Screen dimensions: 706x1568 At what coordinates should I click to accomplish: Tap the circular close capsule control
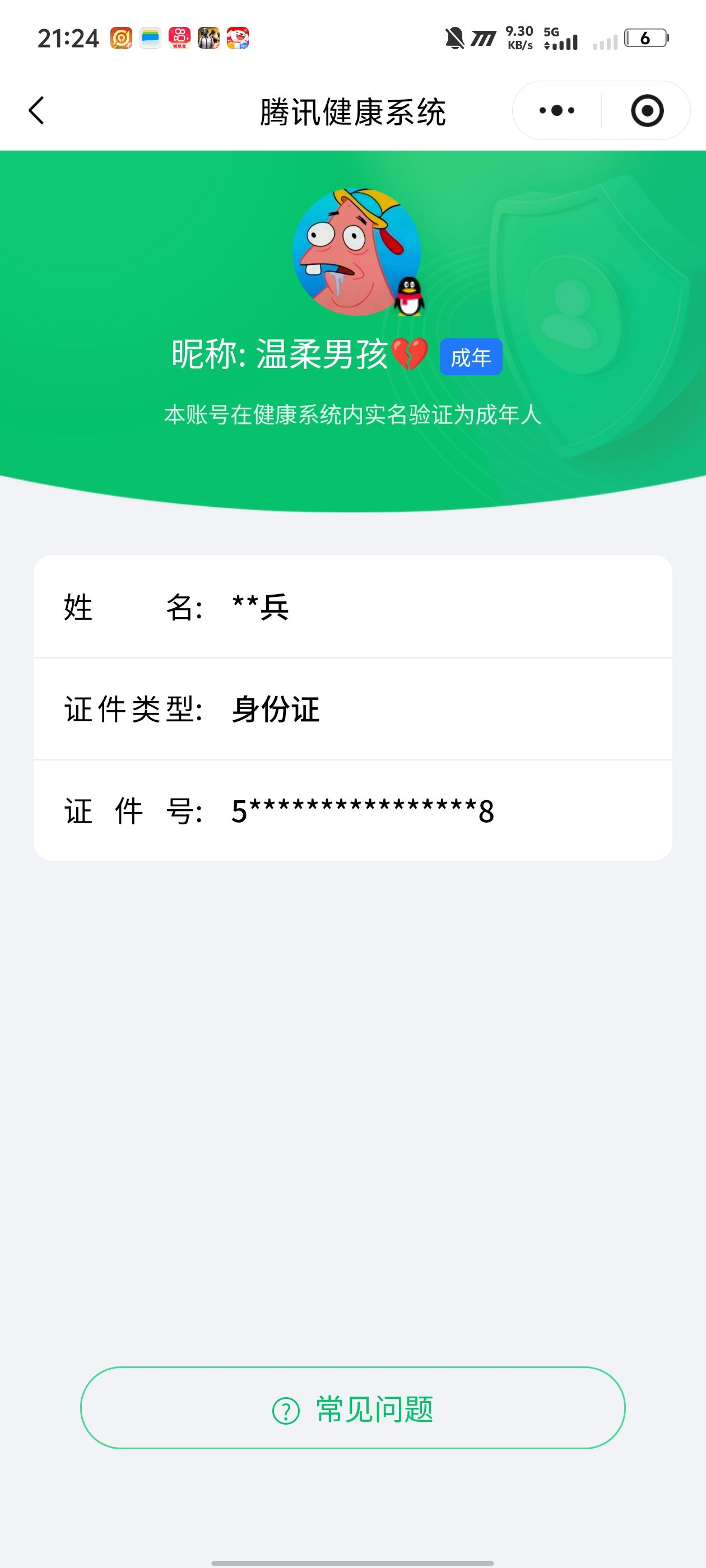click(648, 110)
